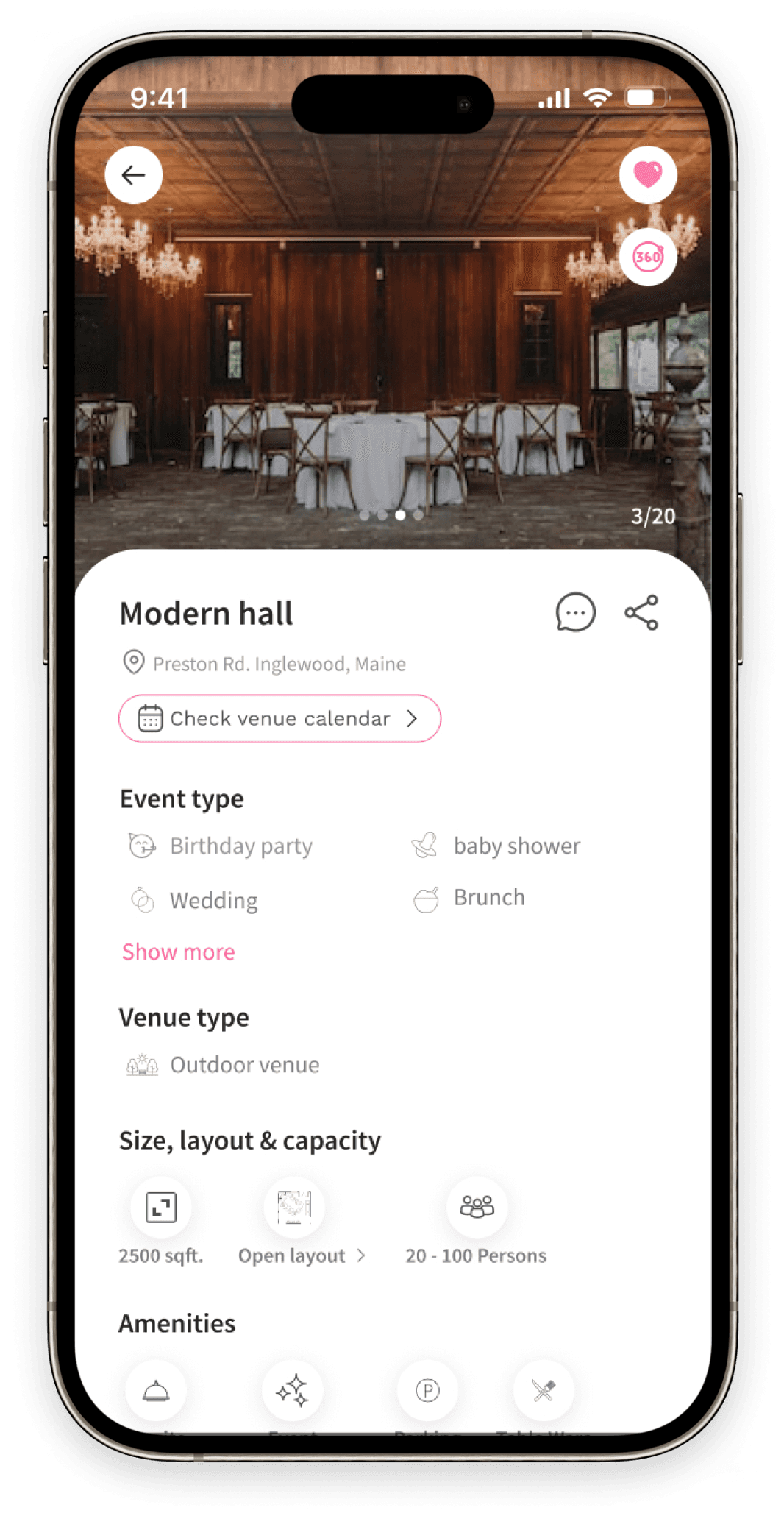Open the 360 degree view
Screen dimensions: 784x1516
point(647,257)
